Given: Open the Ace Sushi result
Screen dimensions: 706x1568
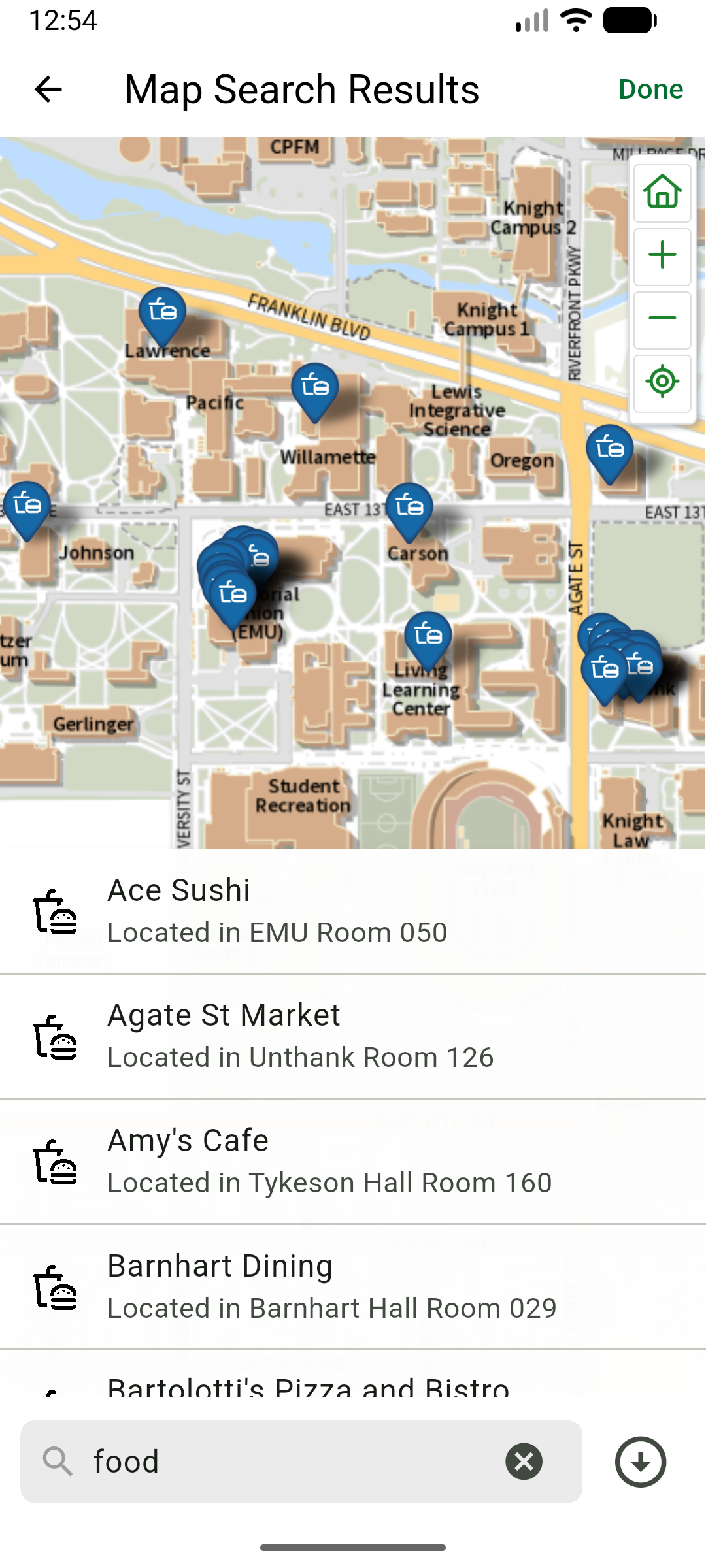Looking at the screenshot, I should [353, 911].
